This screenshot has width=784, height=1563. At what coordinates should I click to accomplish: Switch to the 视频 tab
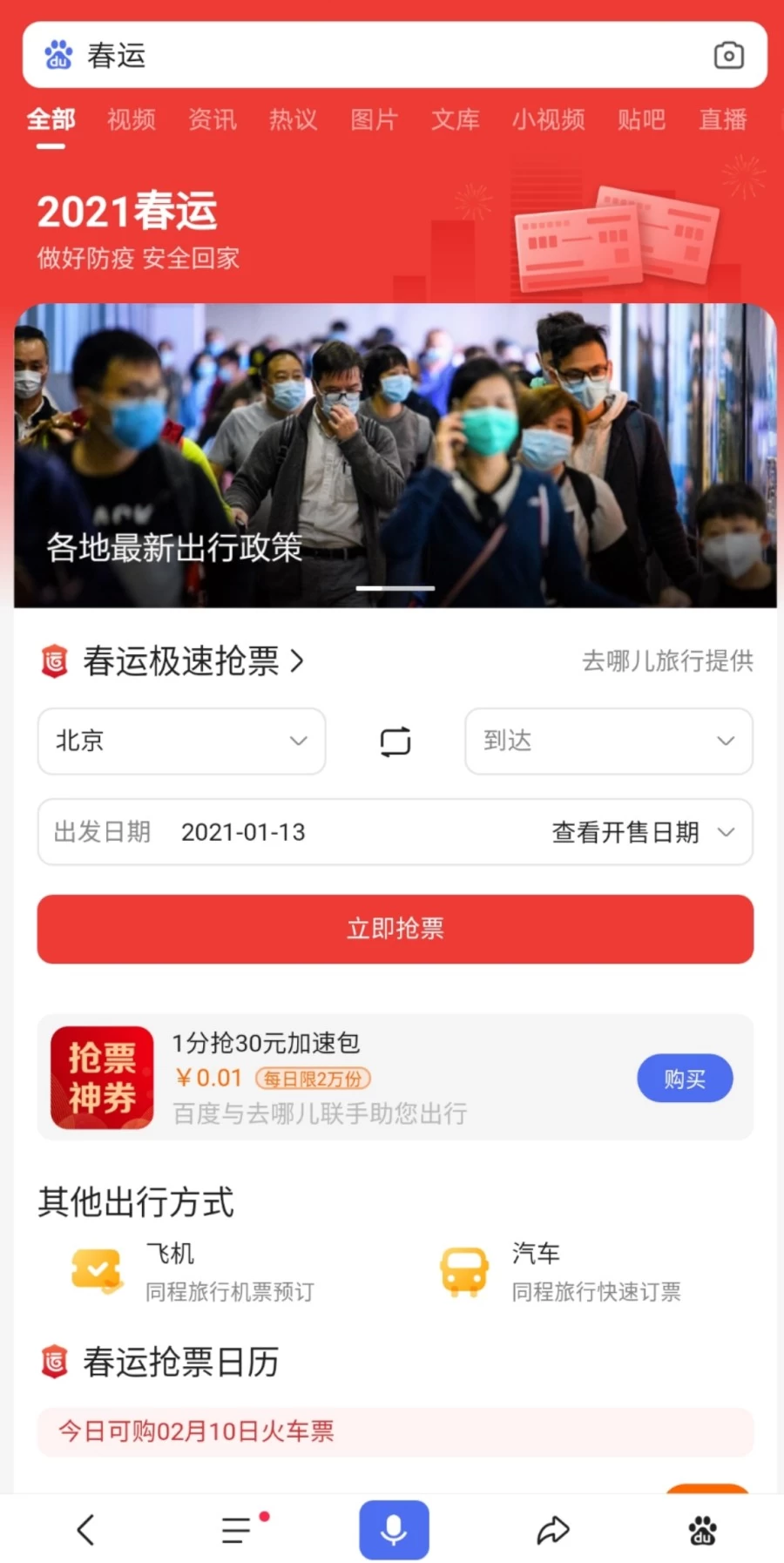(x=132, y=119)
